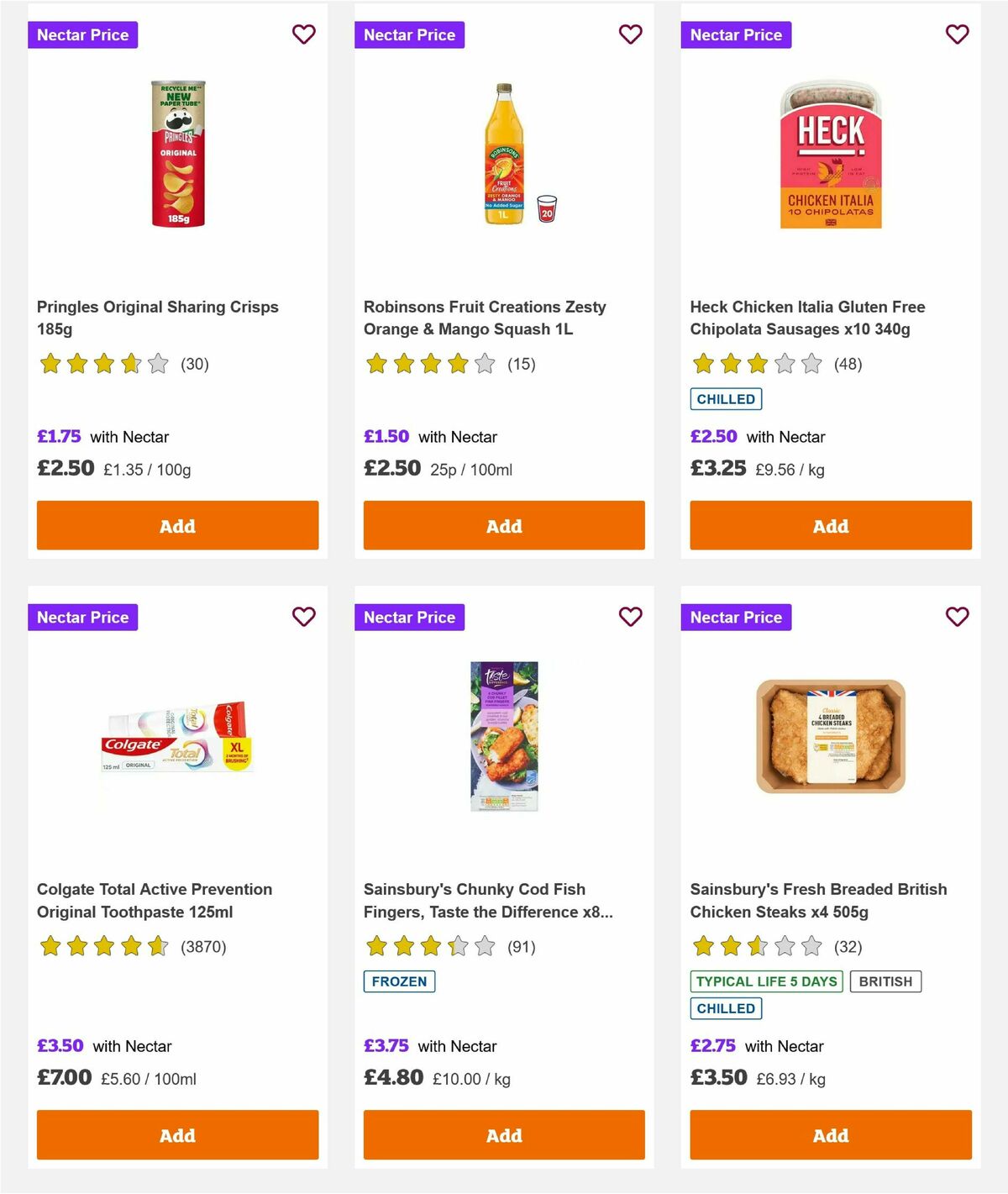Click the CHILLED tag on the Heck sausages card
Viewport: 1008px width, 1194px height.
tap(726, 399)
